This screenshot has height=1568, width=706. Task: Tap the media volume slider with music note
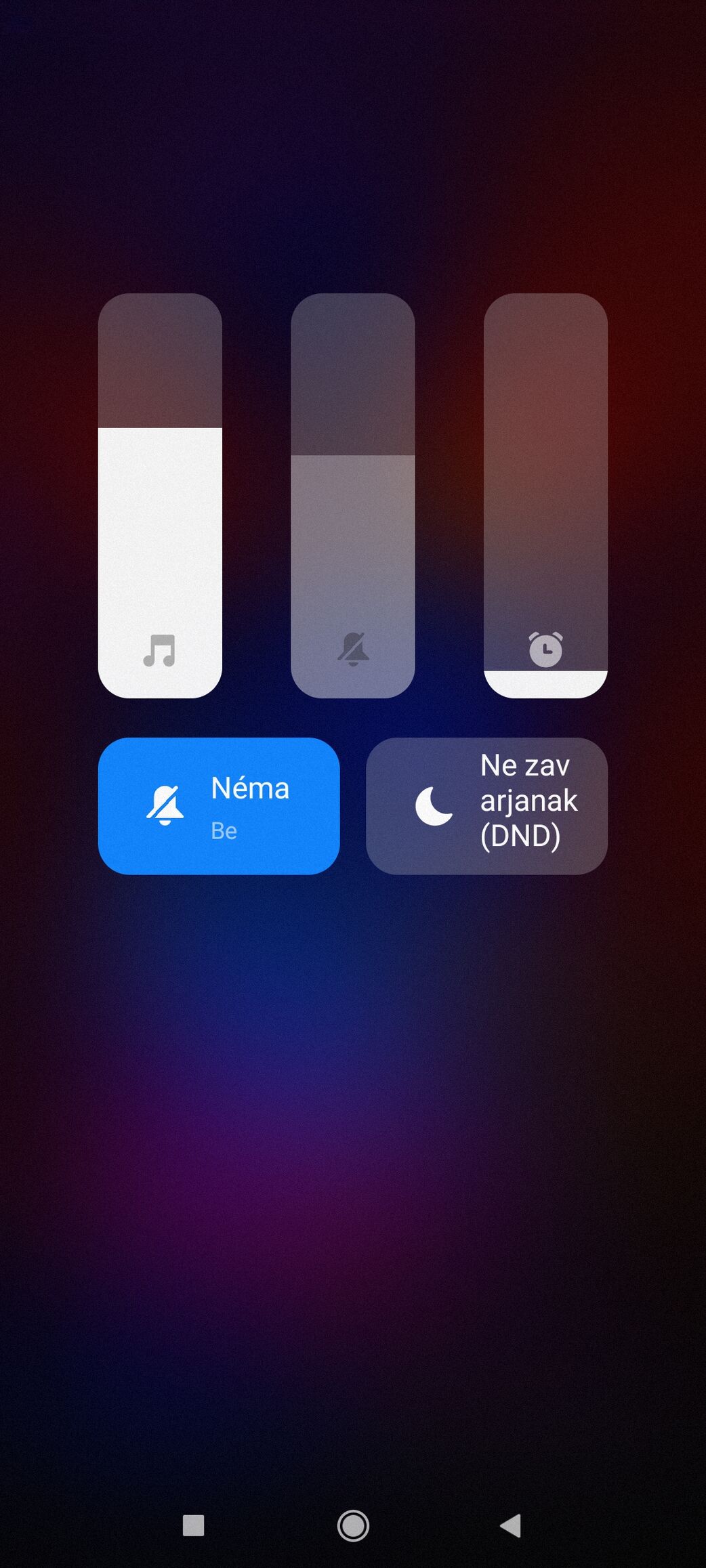click(160, 495)
